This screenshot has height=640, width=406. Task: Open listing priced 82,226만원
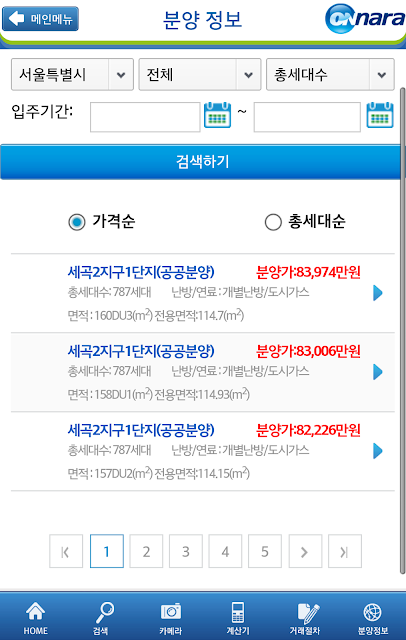[x=203, y=451]
